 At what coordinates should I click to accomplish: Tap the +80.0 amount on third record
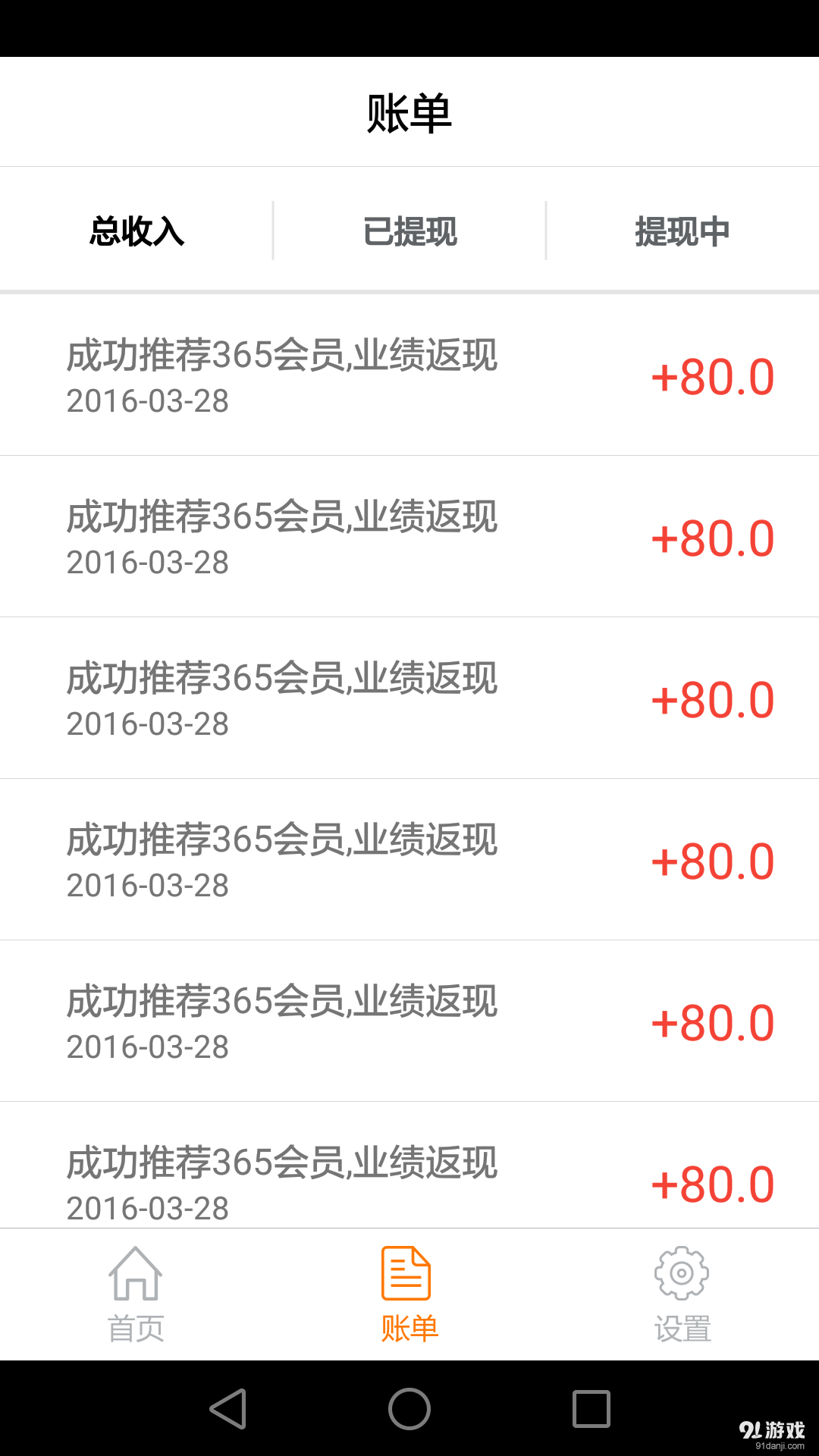(x=711, y=698)
